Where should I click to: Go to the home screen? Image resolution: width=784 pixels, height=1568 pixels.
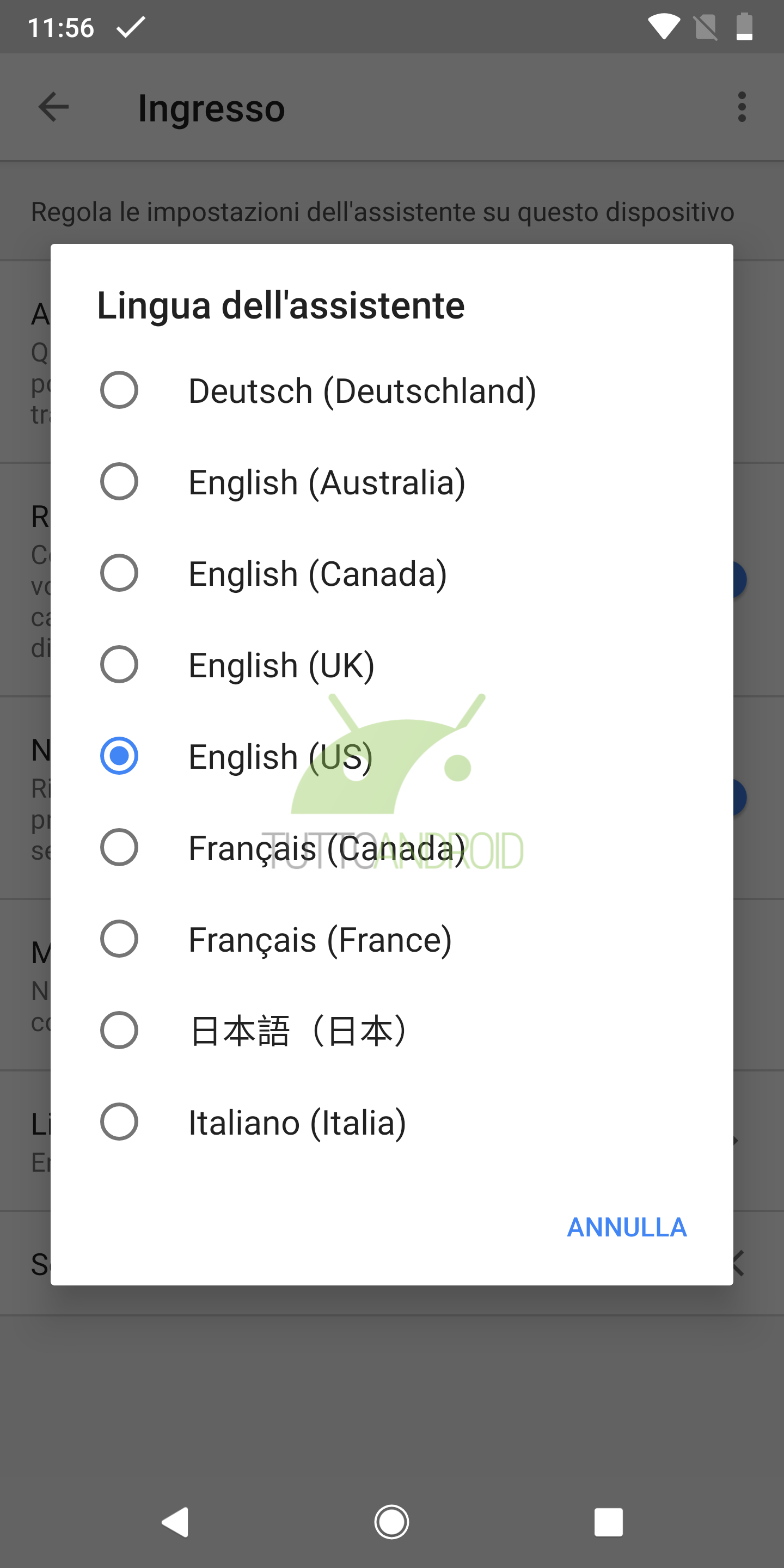pos(391,1522)
